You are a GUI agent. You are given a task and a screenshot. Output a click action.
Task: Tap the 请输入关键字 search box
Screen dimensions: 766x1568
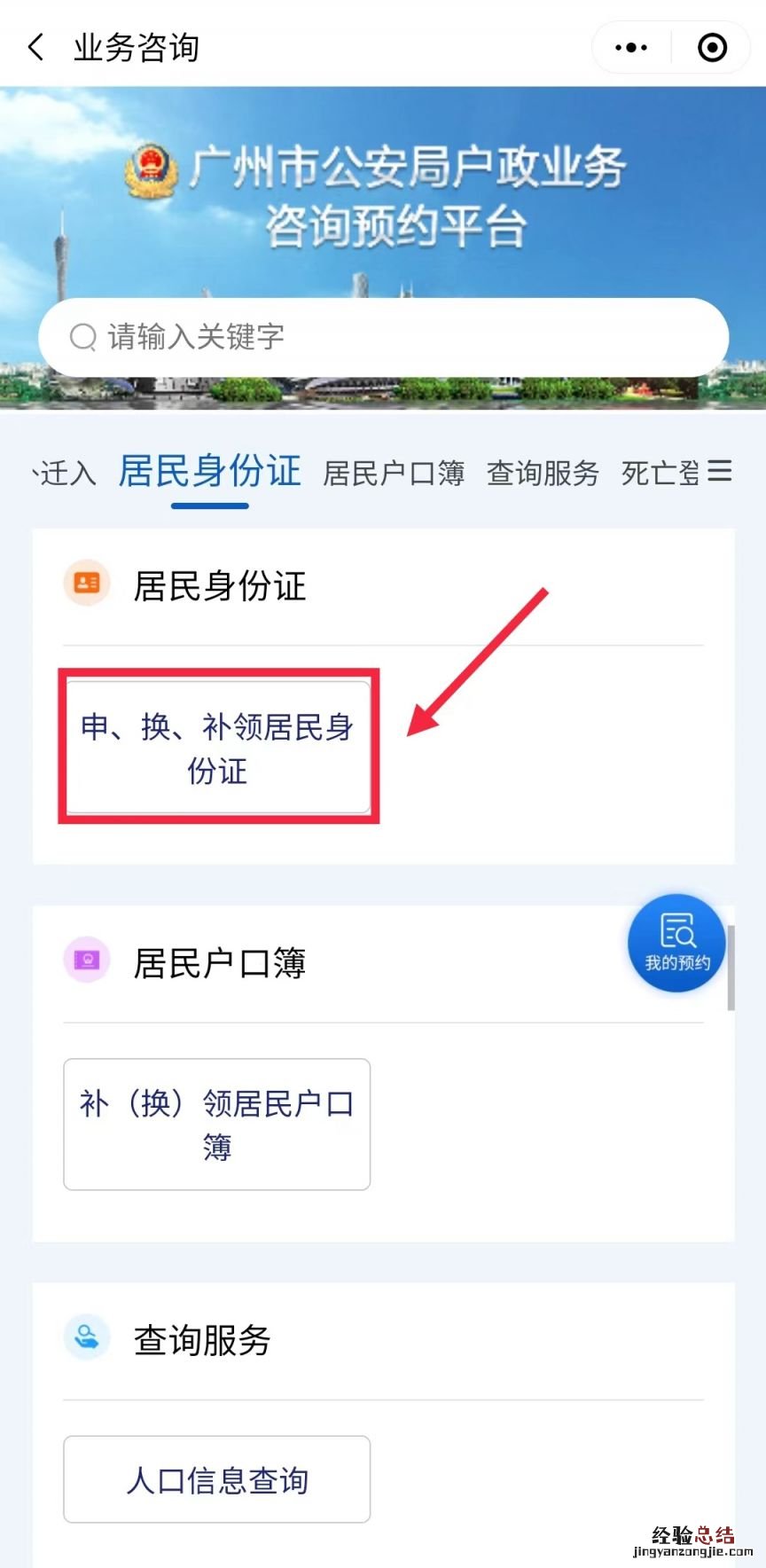(x=383, y=337)
